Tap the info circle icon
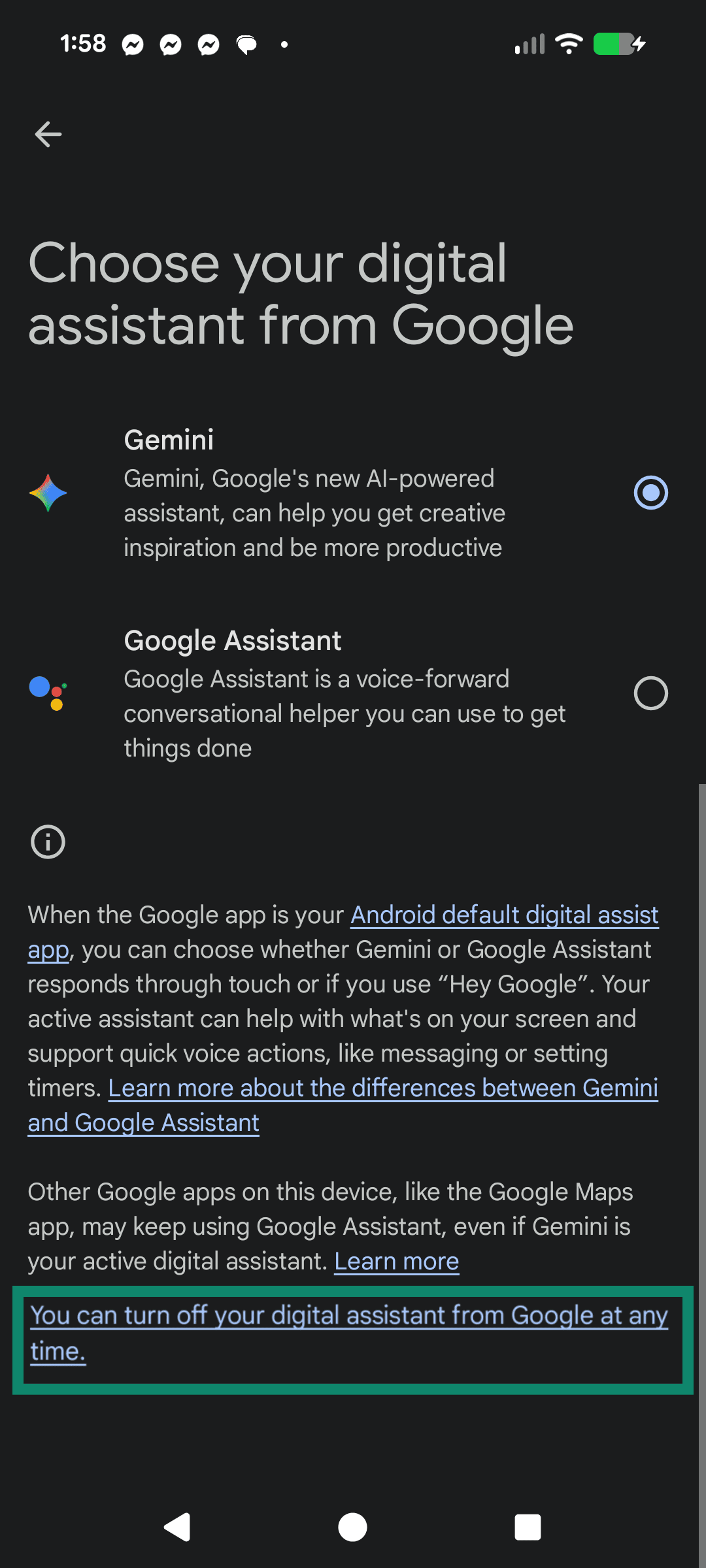Screen dimensions: 706x1568 point(46,841)
